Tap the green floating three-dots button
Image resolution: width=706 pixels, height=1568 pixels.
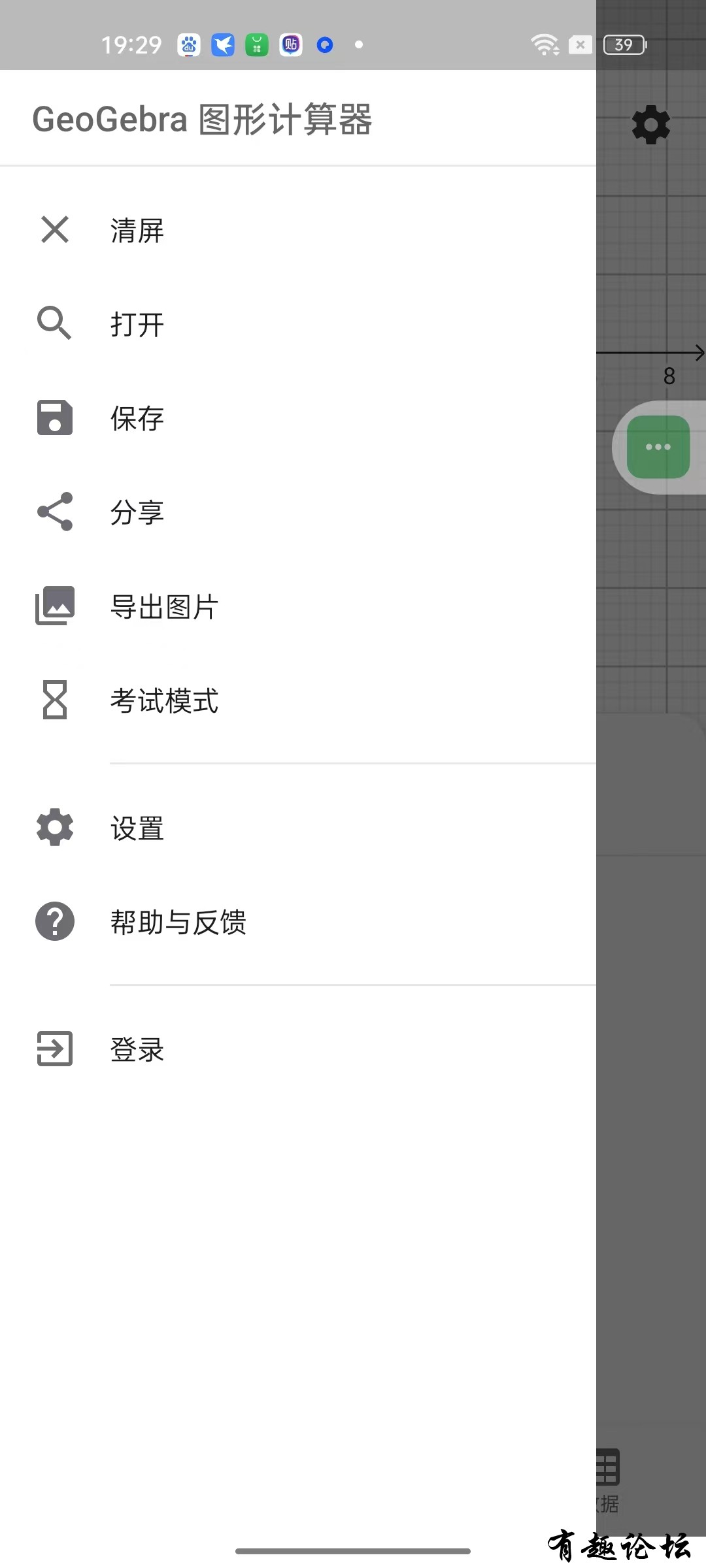click(x=658, y=448)
